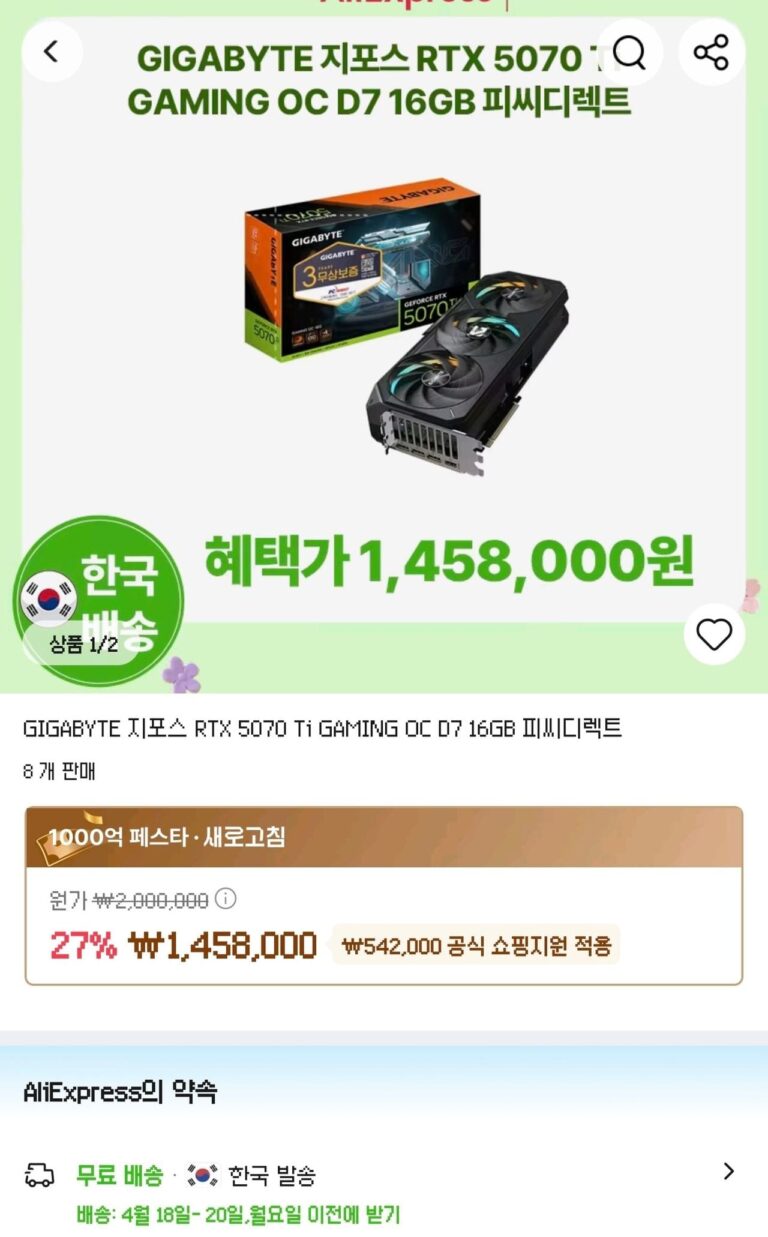
Task: Go back using the arrow icon
Action: pos(51,51)
